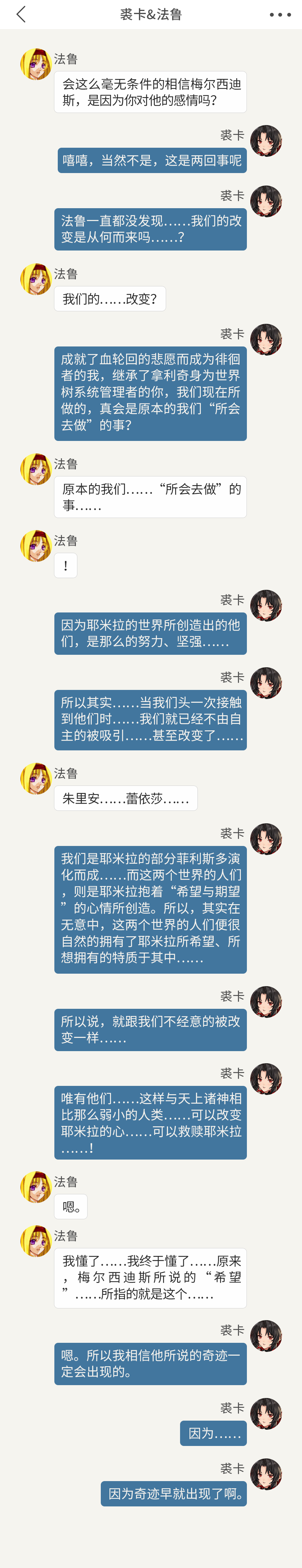Go back from the 裘卡&法鲁 chat
Viewport: 302px width, 1568px height.
click(21, 15)
